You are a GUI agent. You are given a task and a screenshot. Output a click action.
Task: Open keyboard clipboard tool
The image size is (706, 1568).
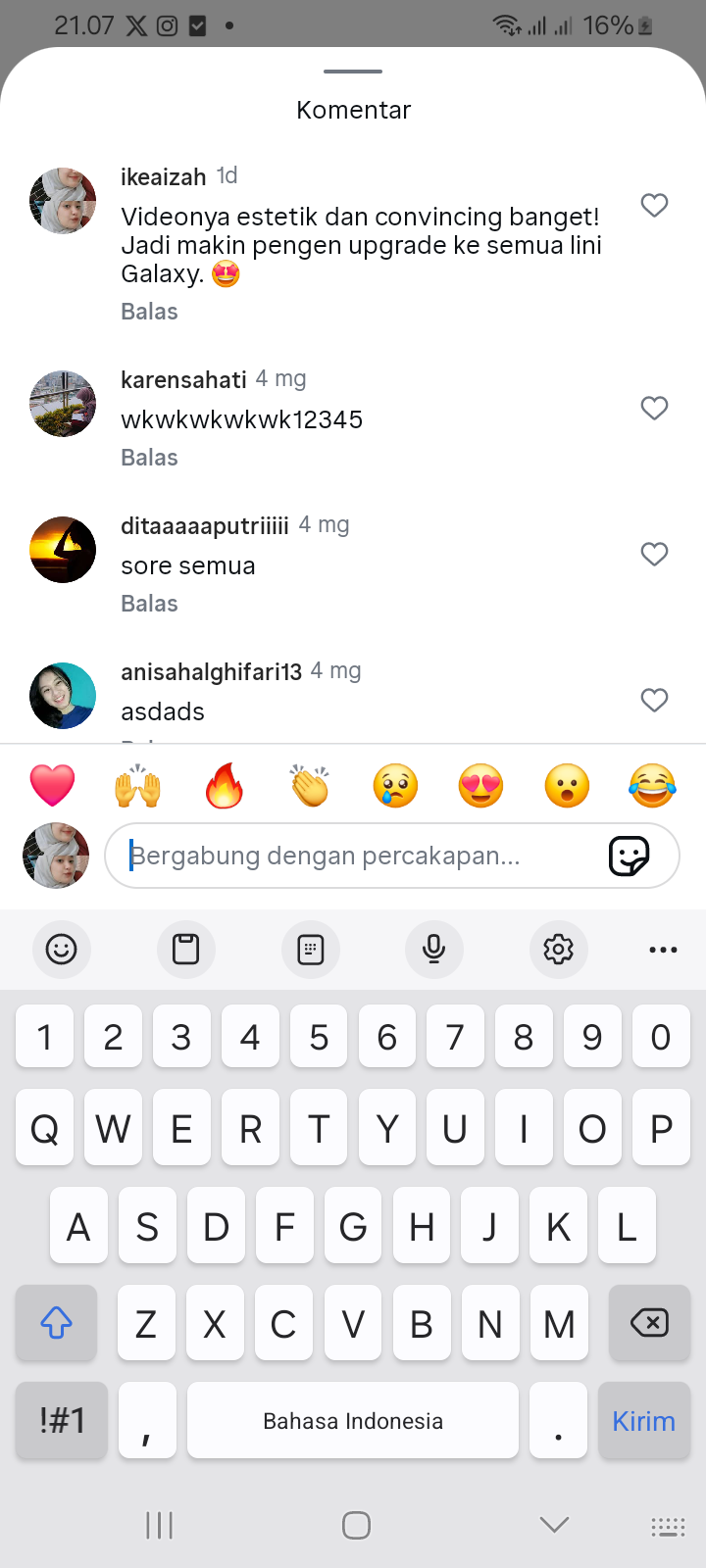pos(185,949)
